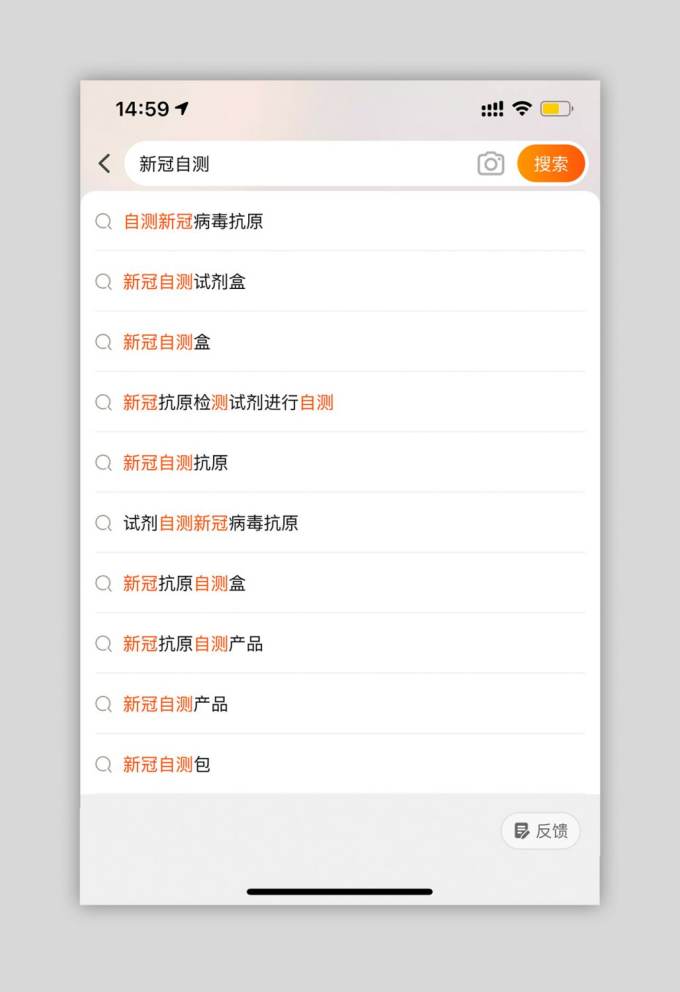Open the 新冠自测产品 suggestion
This screenshot has height=992, width=680.
coord(175,704)
